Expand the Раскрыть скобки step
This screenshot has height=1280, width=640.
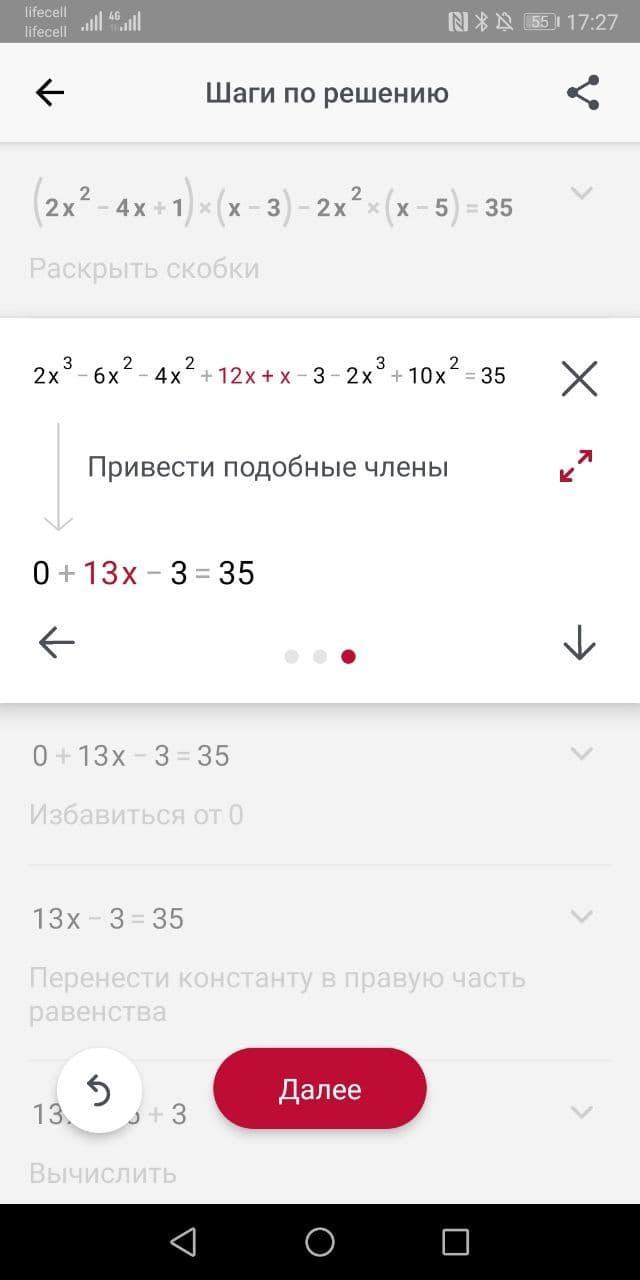[581, 193]
